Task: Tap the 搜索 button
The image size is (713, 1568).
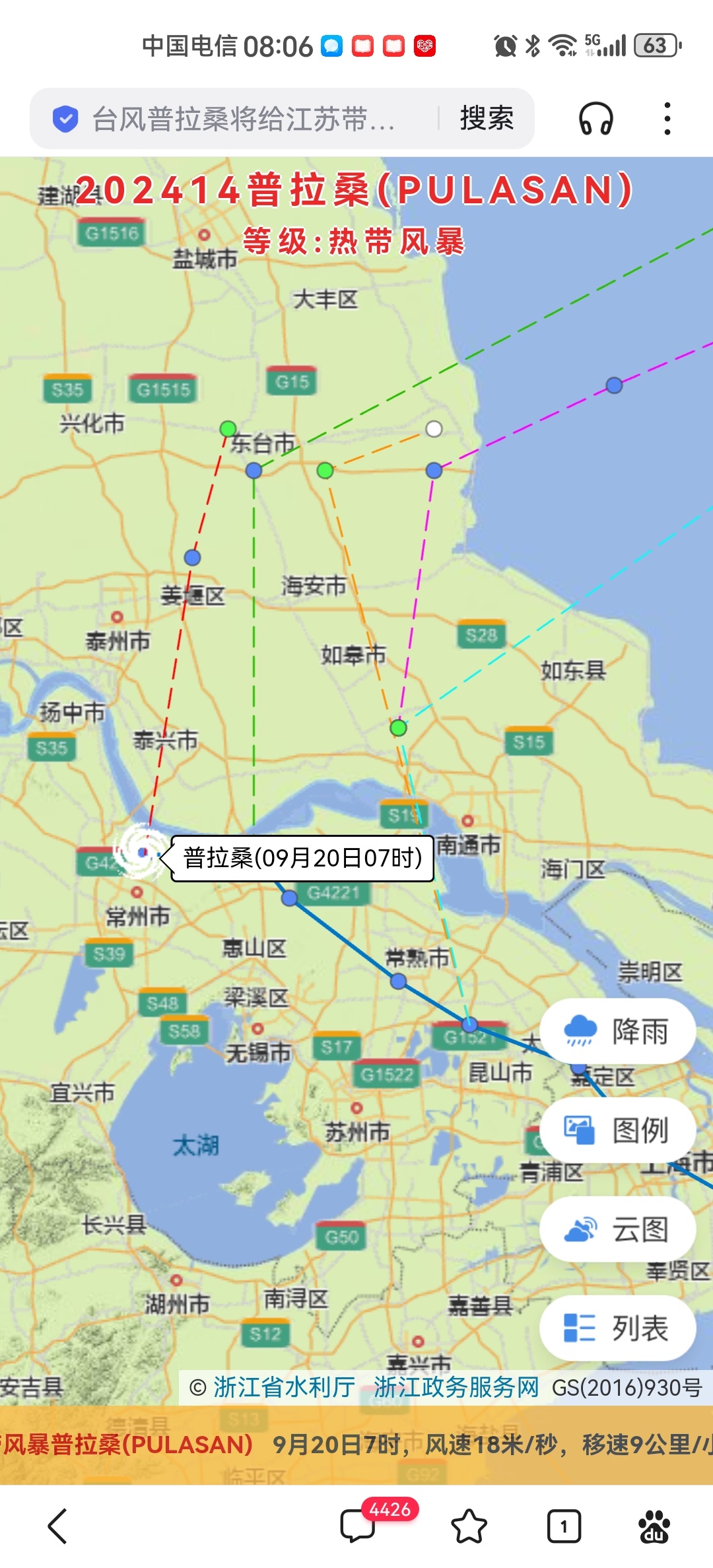Action: point(487,119)
